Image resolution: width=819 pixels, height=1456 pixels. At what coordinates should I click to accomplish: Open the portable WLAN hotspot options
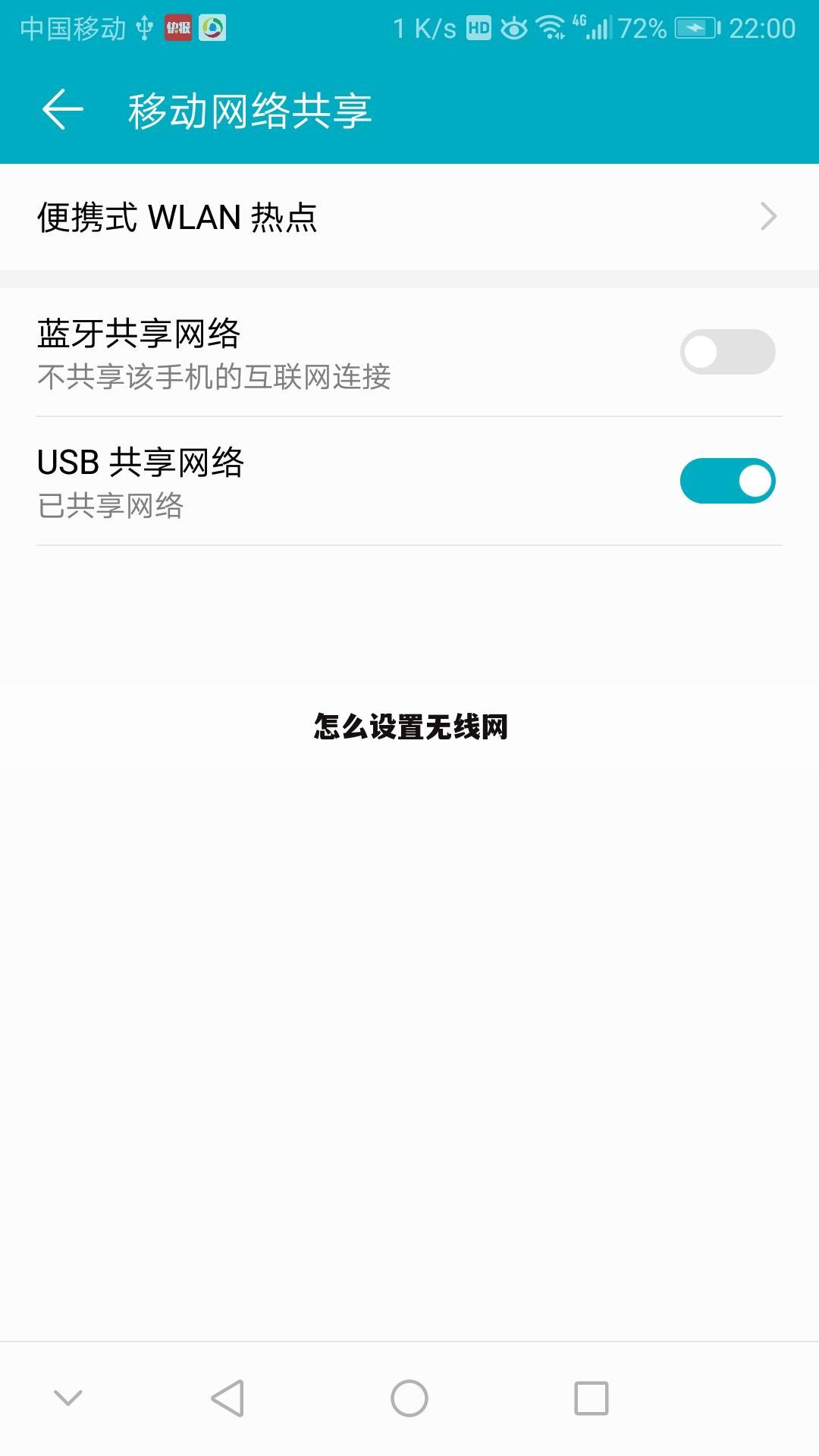303,218
